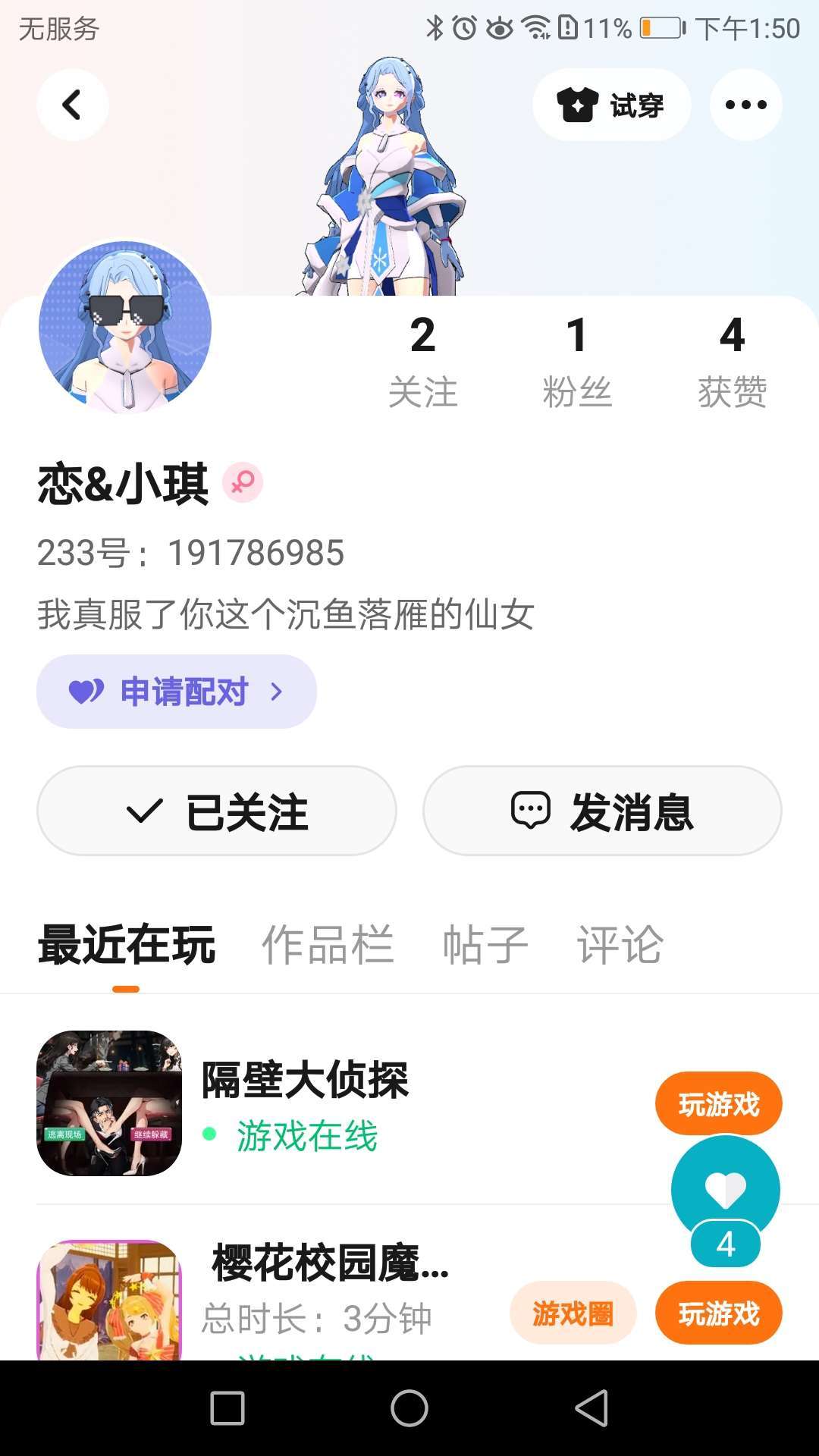
Task: Tap the system home button
Action: (x=409, y=1409)
